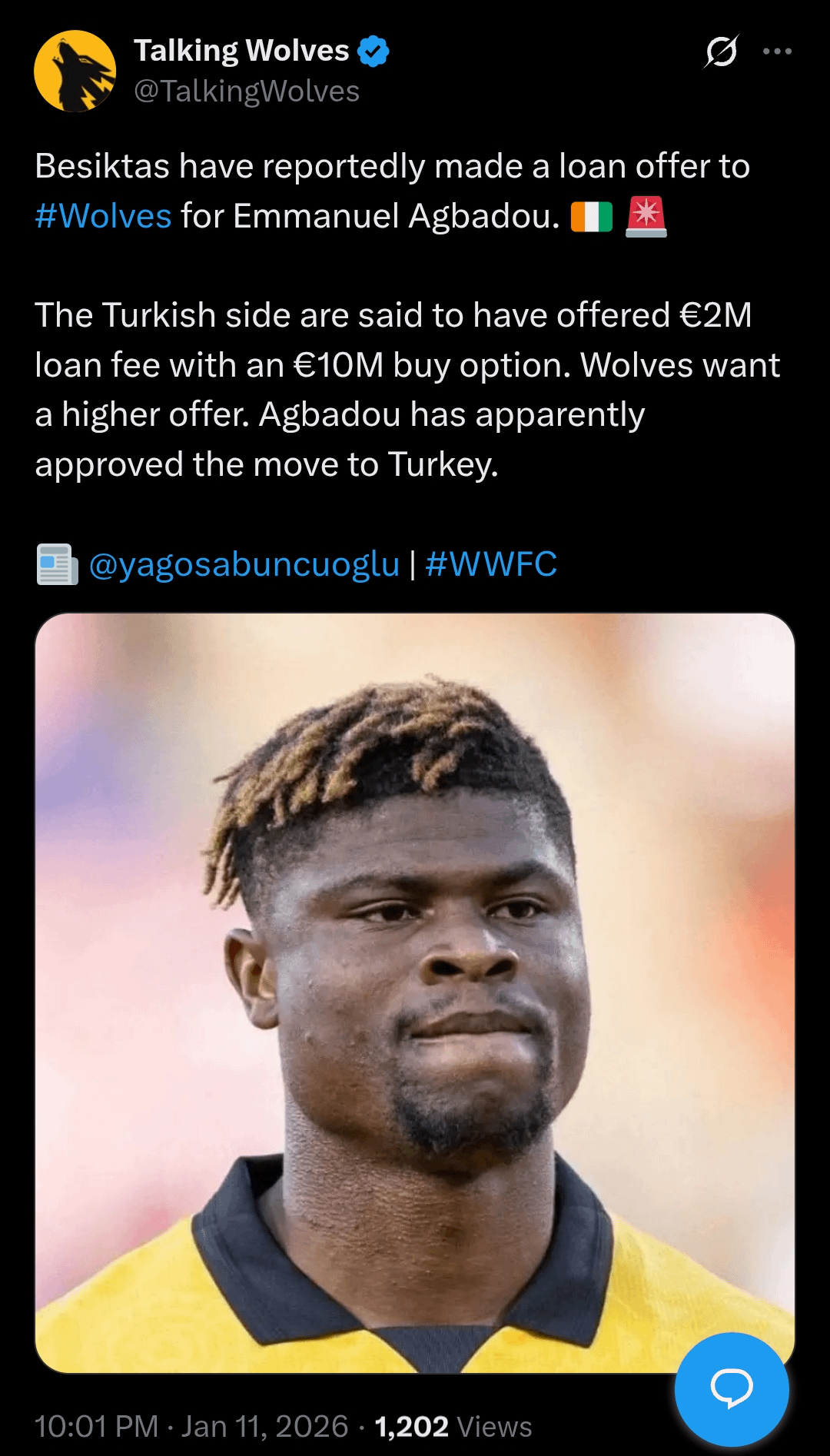View the attached player photo full screen
The image size is (830, 1456).
pos(414,992)
